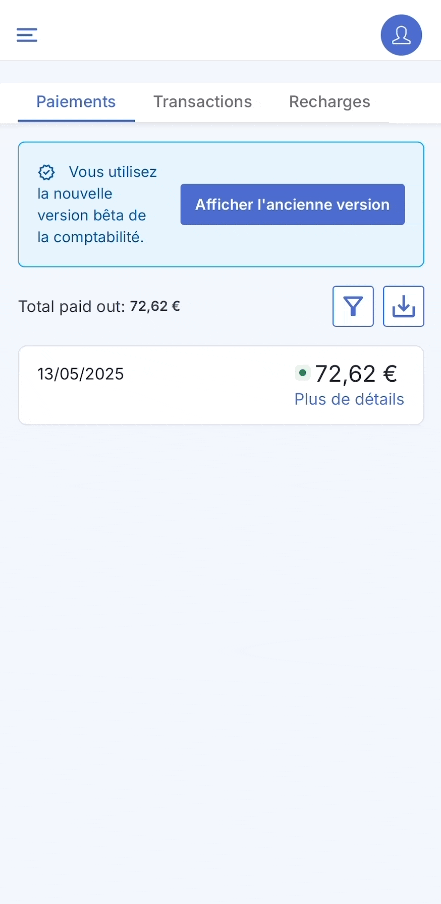The width and height of the screenshot is (441, 904).
Task: Download the payments export
Action: pyautogui.click(x=404, y=306)
